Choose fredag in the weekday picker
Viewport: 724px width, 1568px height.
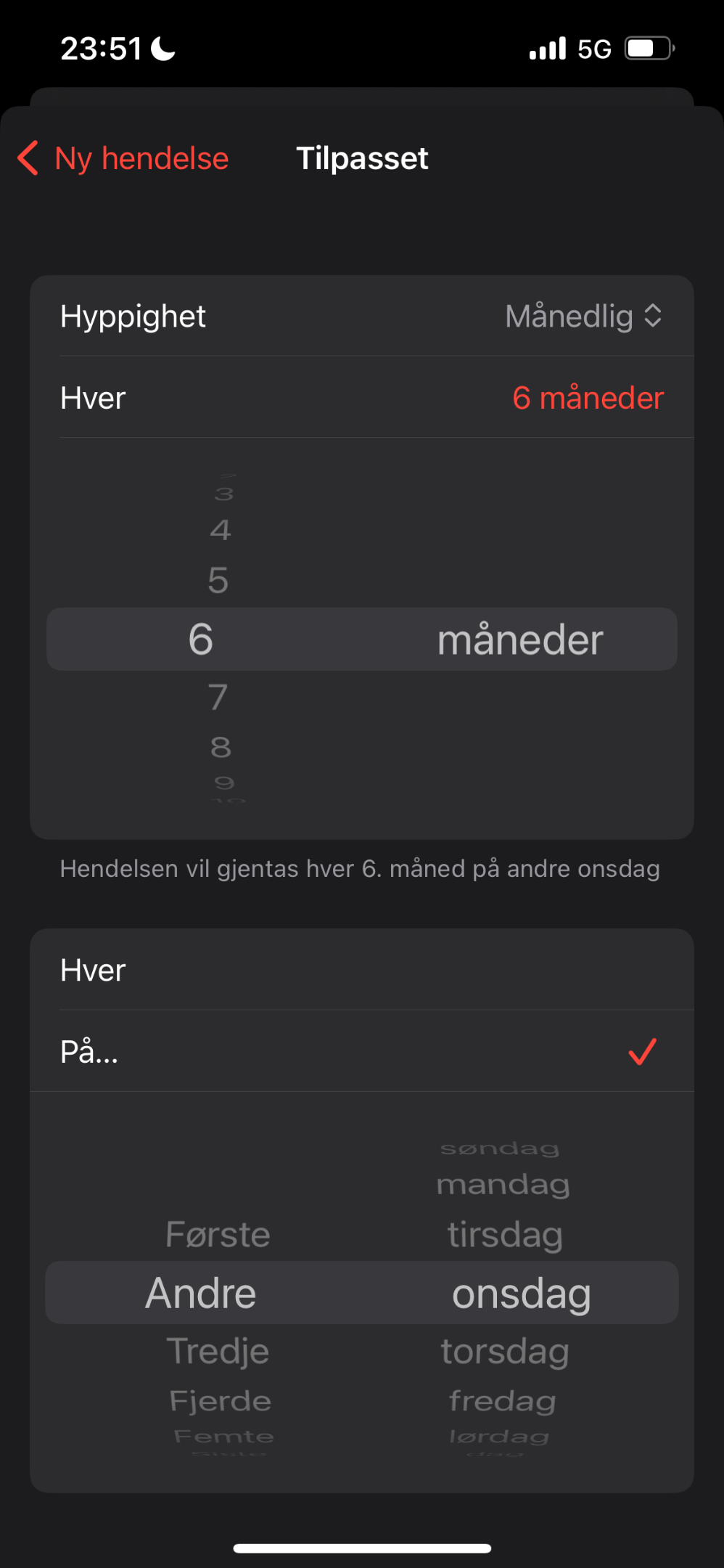pyautogui.click(x=502, y=1401)
